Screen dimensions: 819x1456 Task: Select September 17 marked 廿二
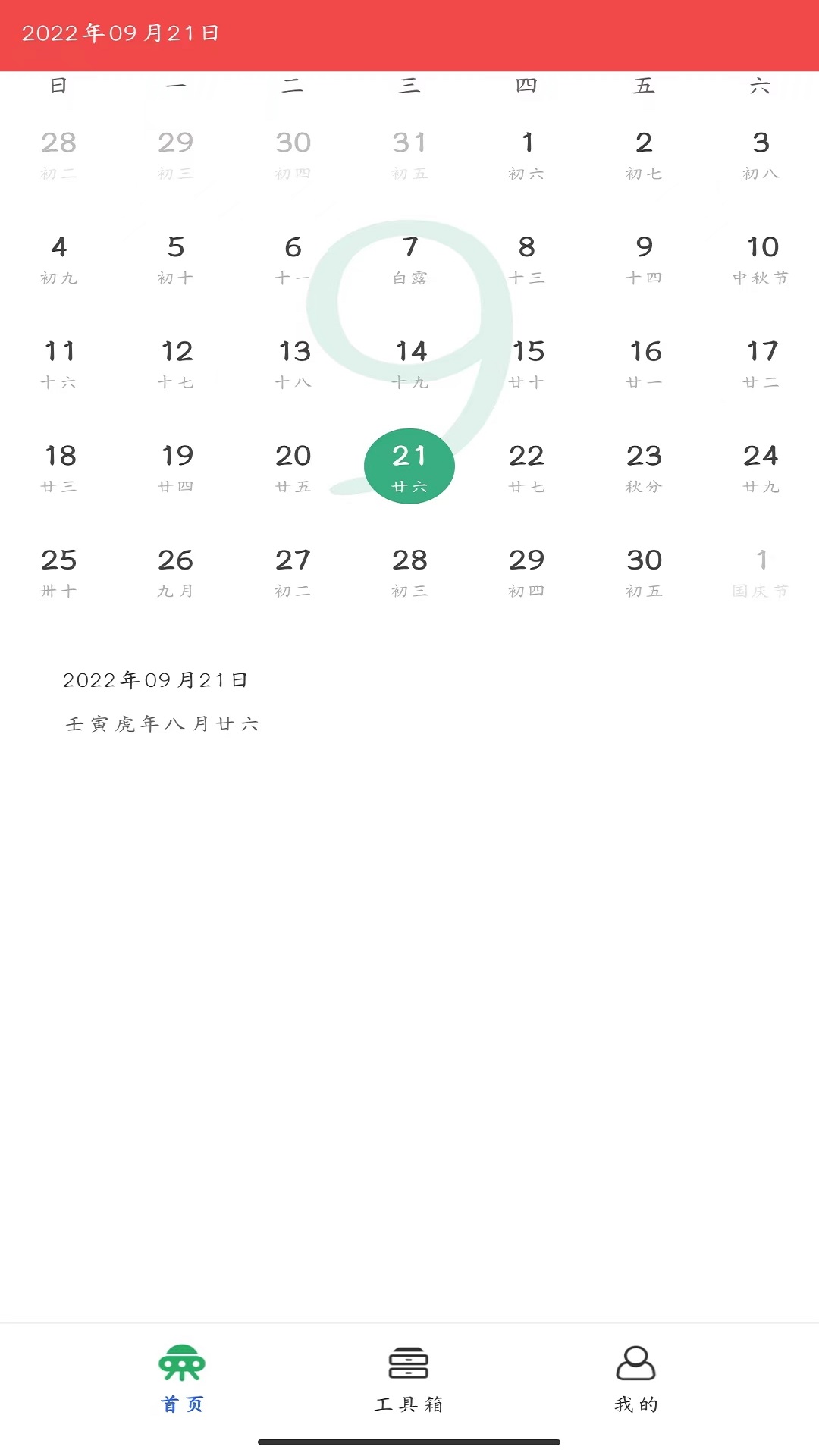click(x=761, y=365)
